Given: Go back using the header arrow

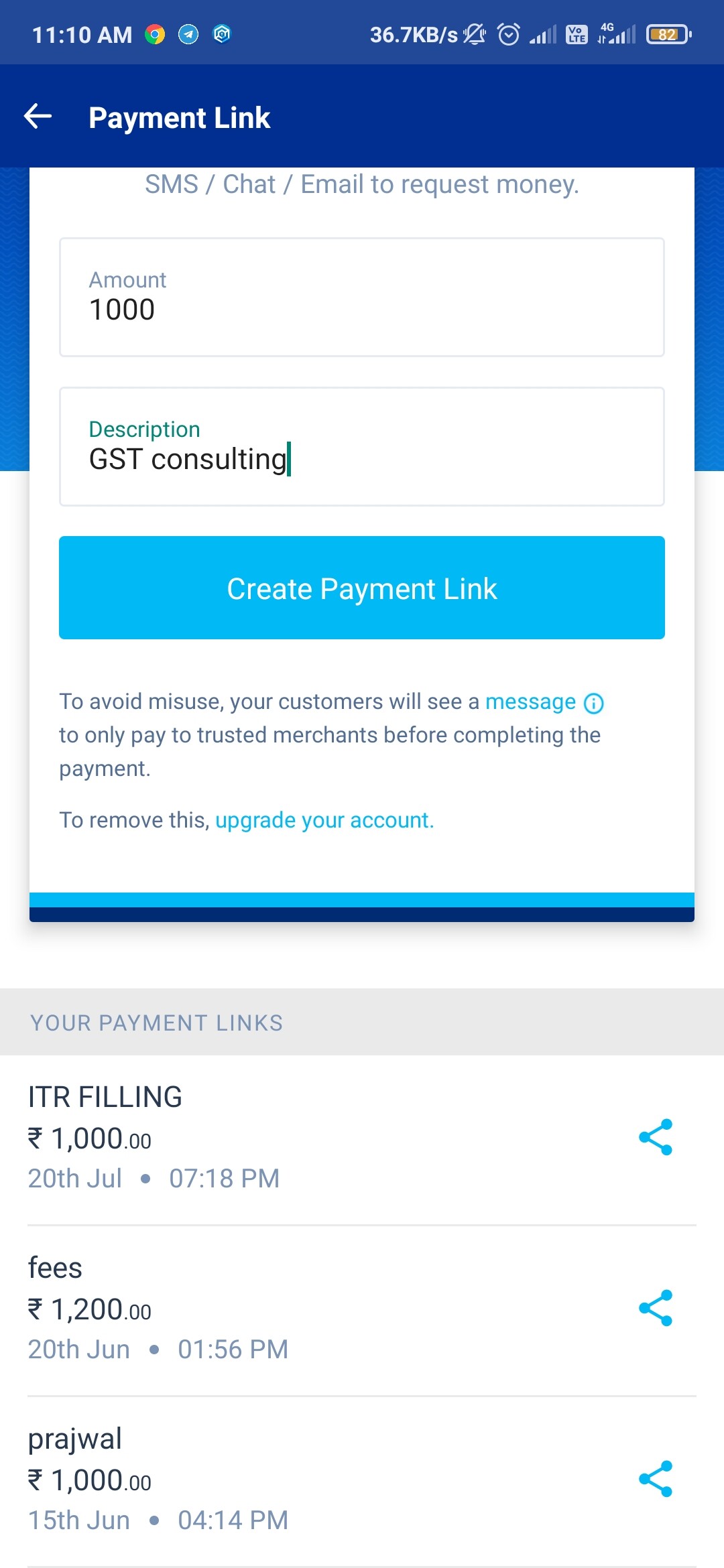Looking at the screenshot, I should pos(38,116).
